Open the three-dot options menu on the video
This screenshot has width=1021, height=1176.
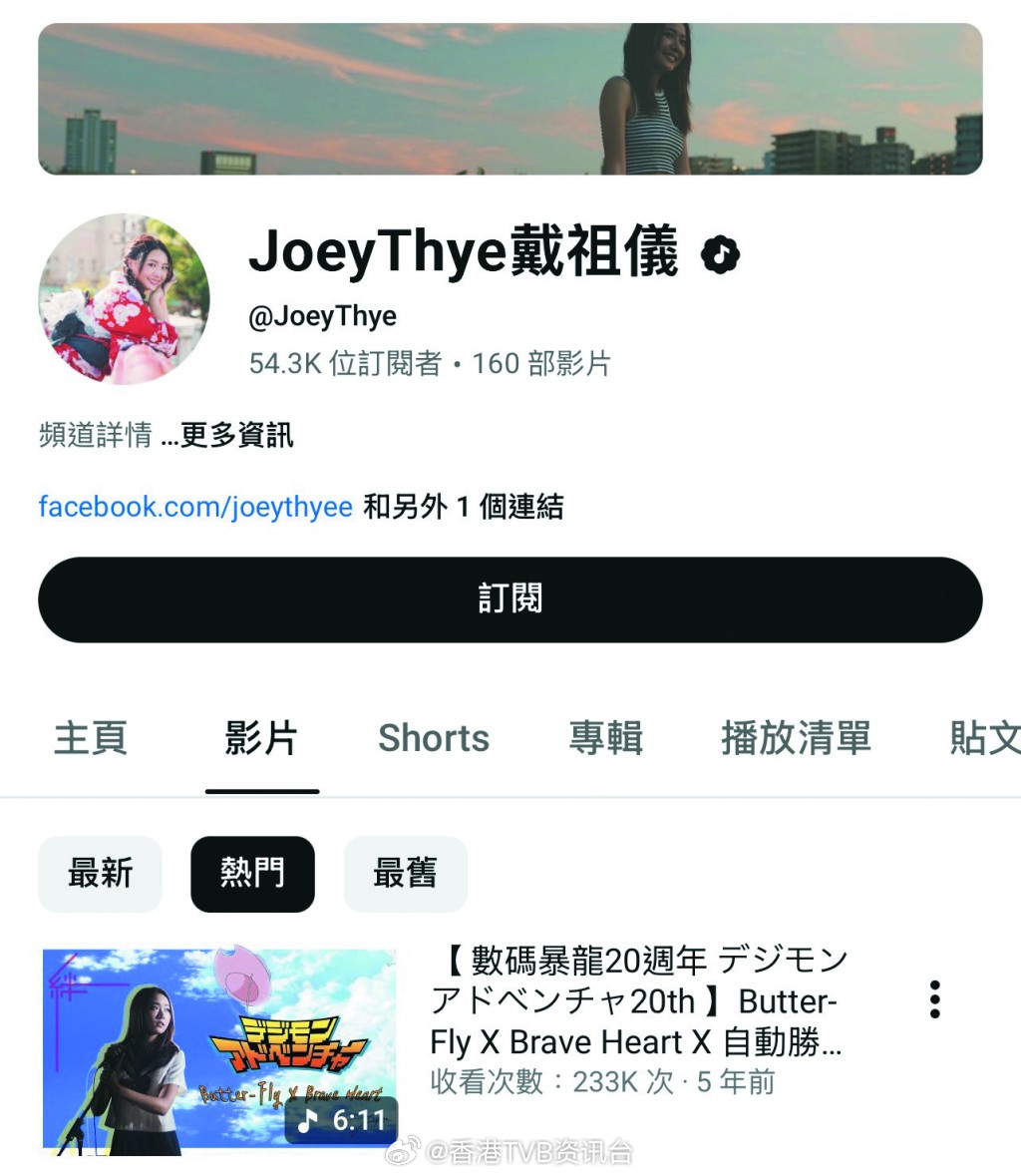pyautogui.click(x=934, y=1000)
